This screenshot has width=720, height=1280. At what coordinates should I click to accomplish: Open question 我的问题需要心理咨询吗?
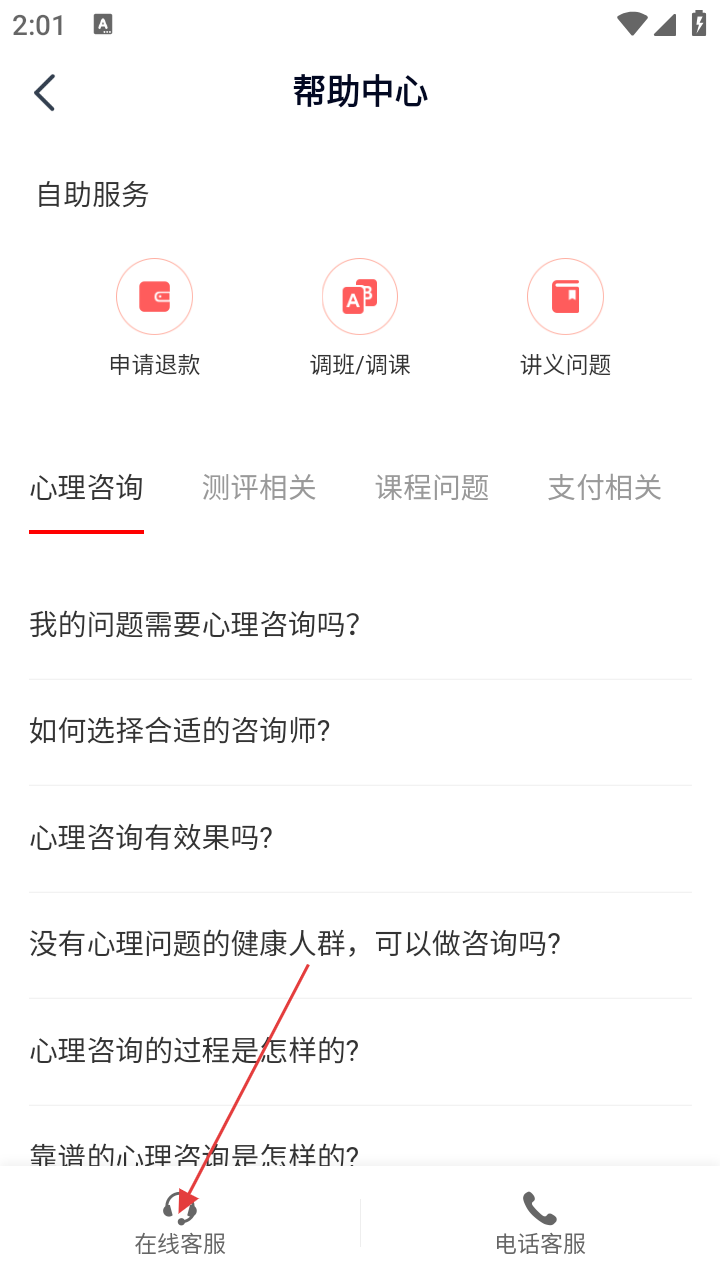pyautogui.click(x=195, y=625)
